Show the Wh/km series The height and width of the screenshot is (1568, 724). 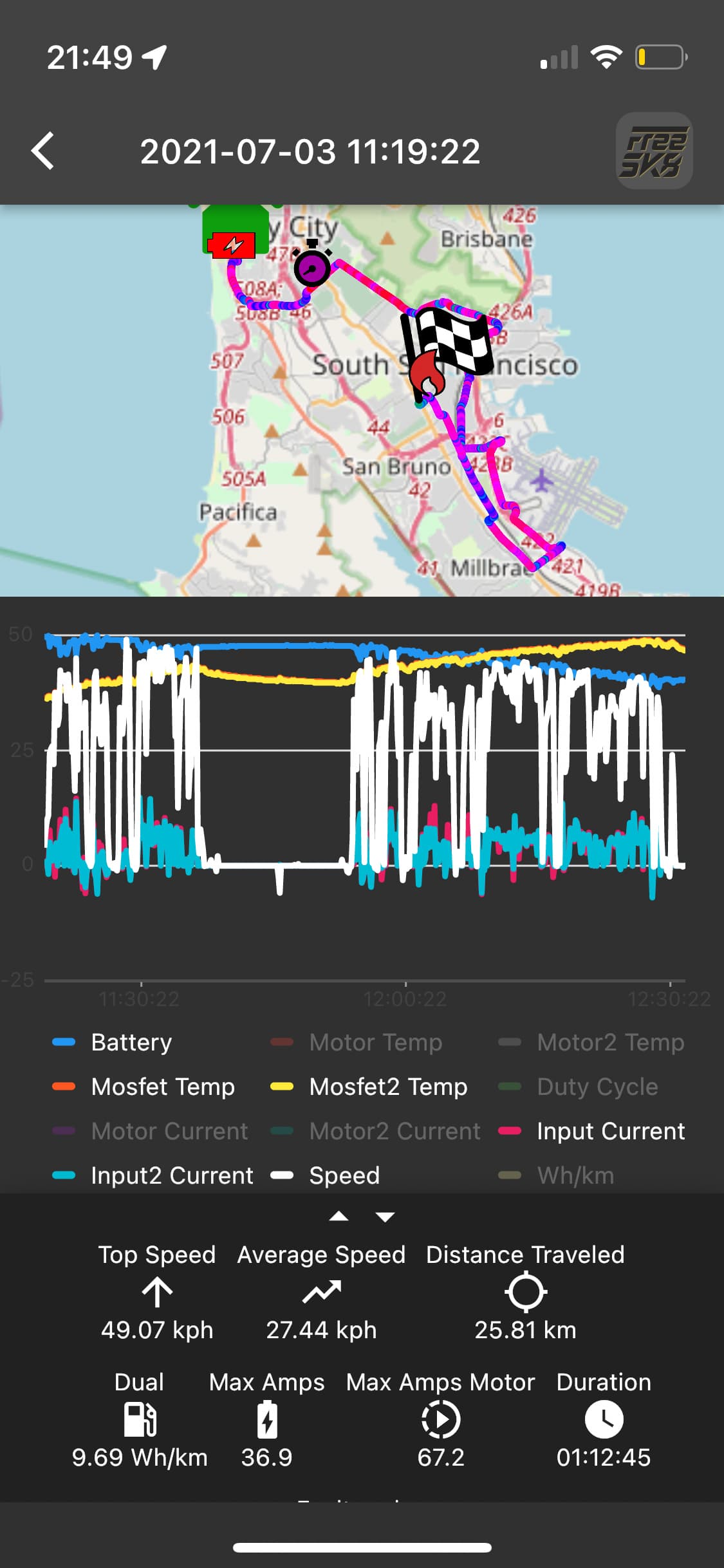pos(557,1175)
